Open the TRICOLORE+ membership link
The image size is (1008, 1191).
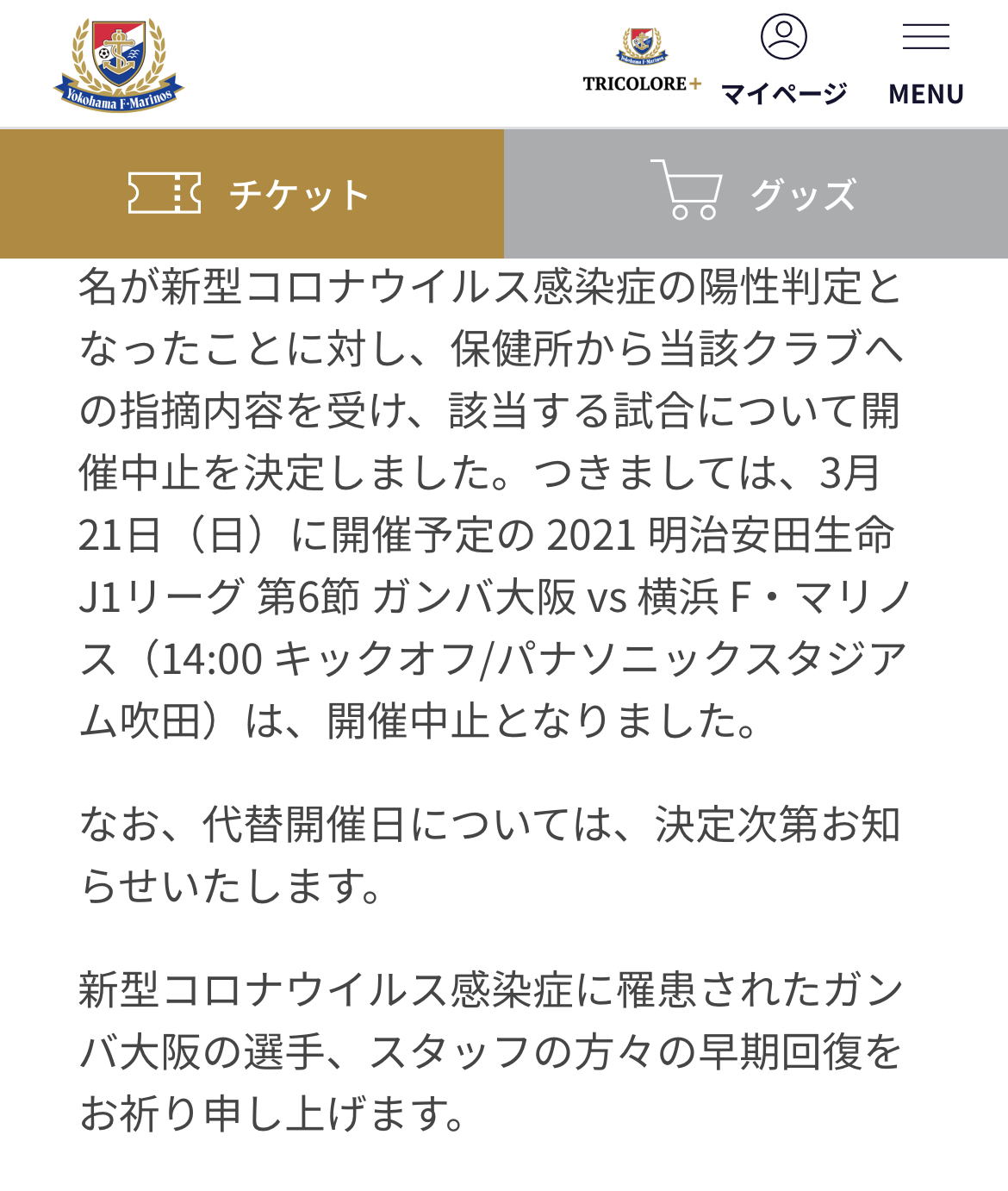[642, 60]
